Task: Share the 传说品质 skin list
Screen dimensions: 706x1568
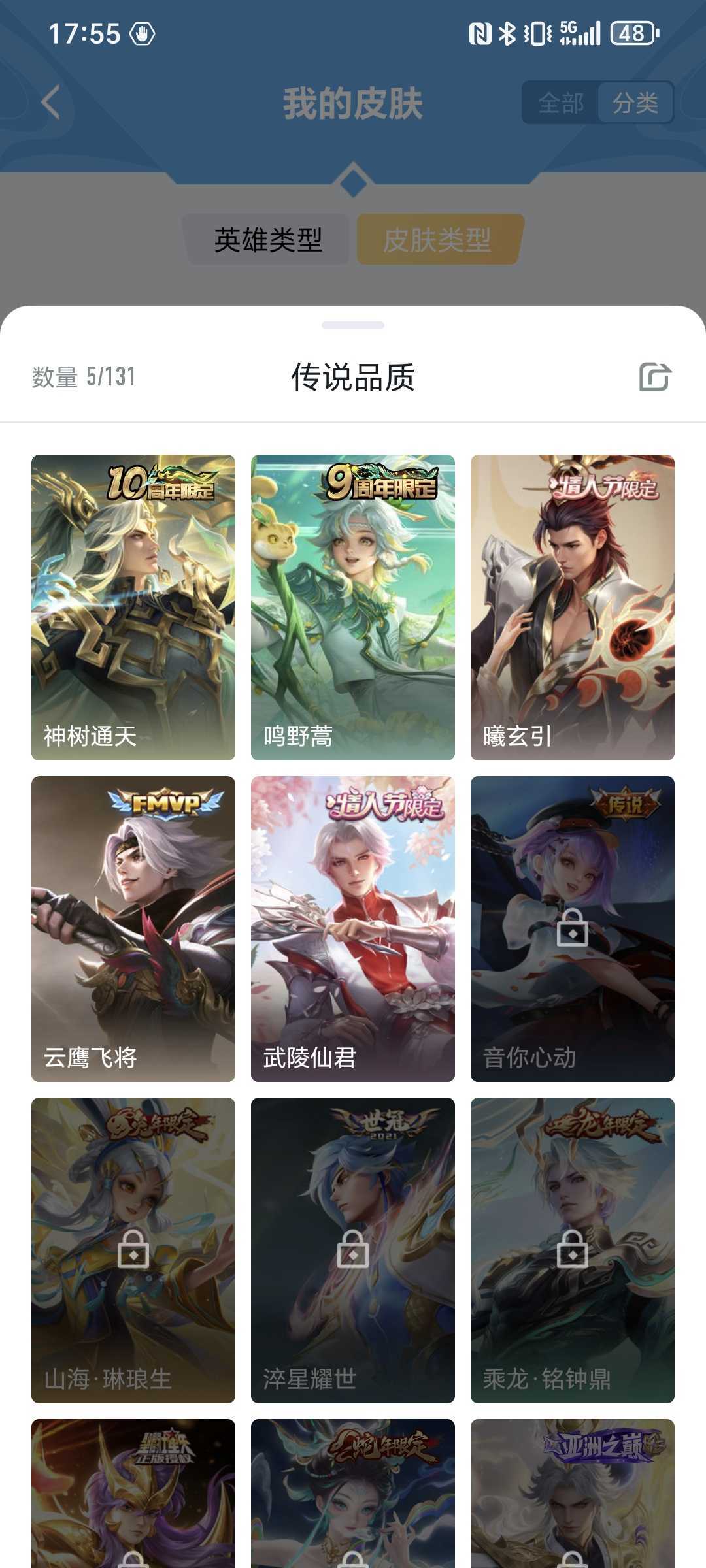Action: click(654, 377)
